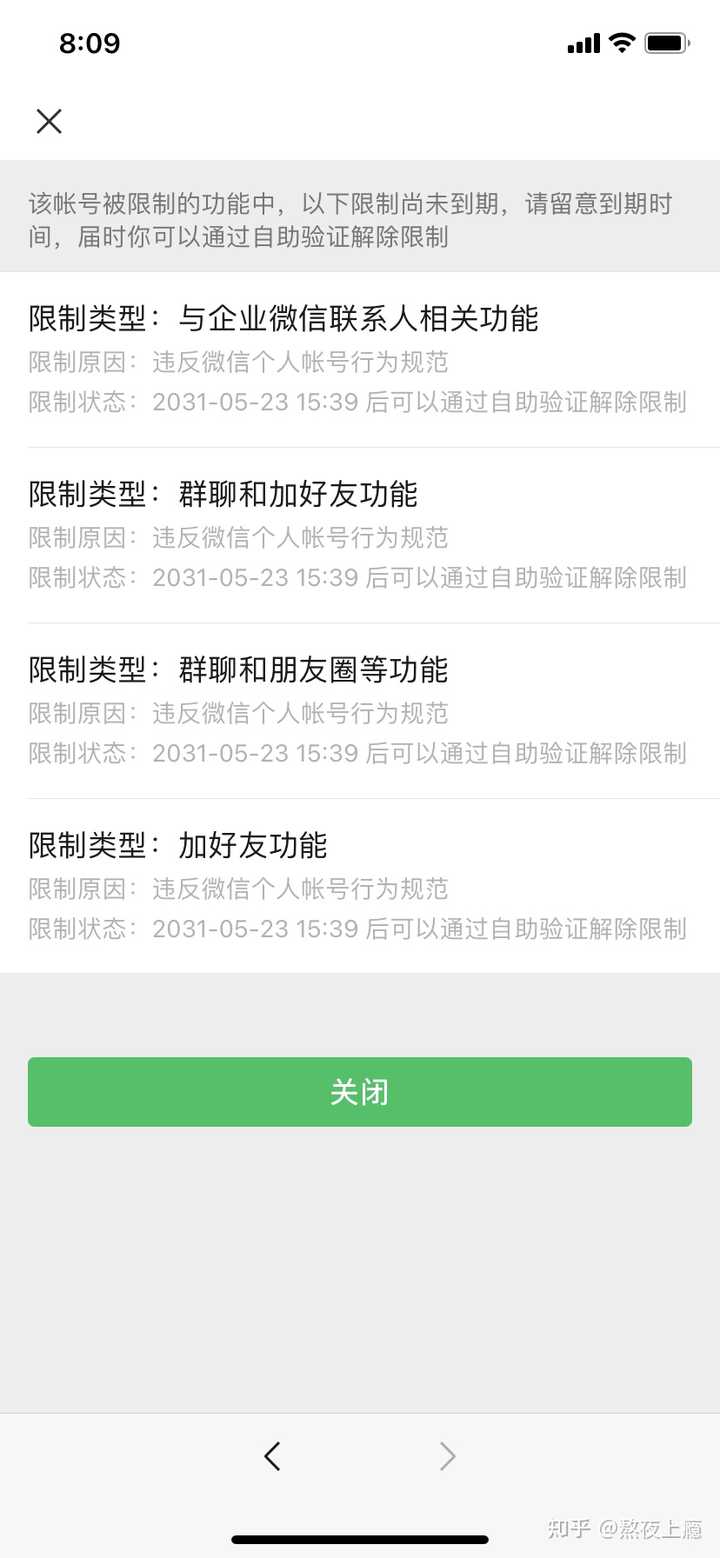720x1558 pixels.
Task: Go forward with the right arrow
Action: click(x=447, y=1456)
